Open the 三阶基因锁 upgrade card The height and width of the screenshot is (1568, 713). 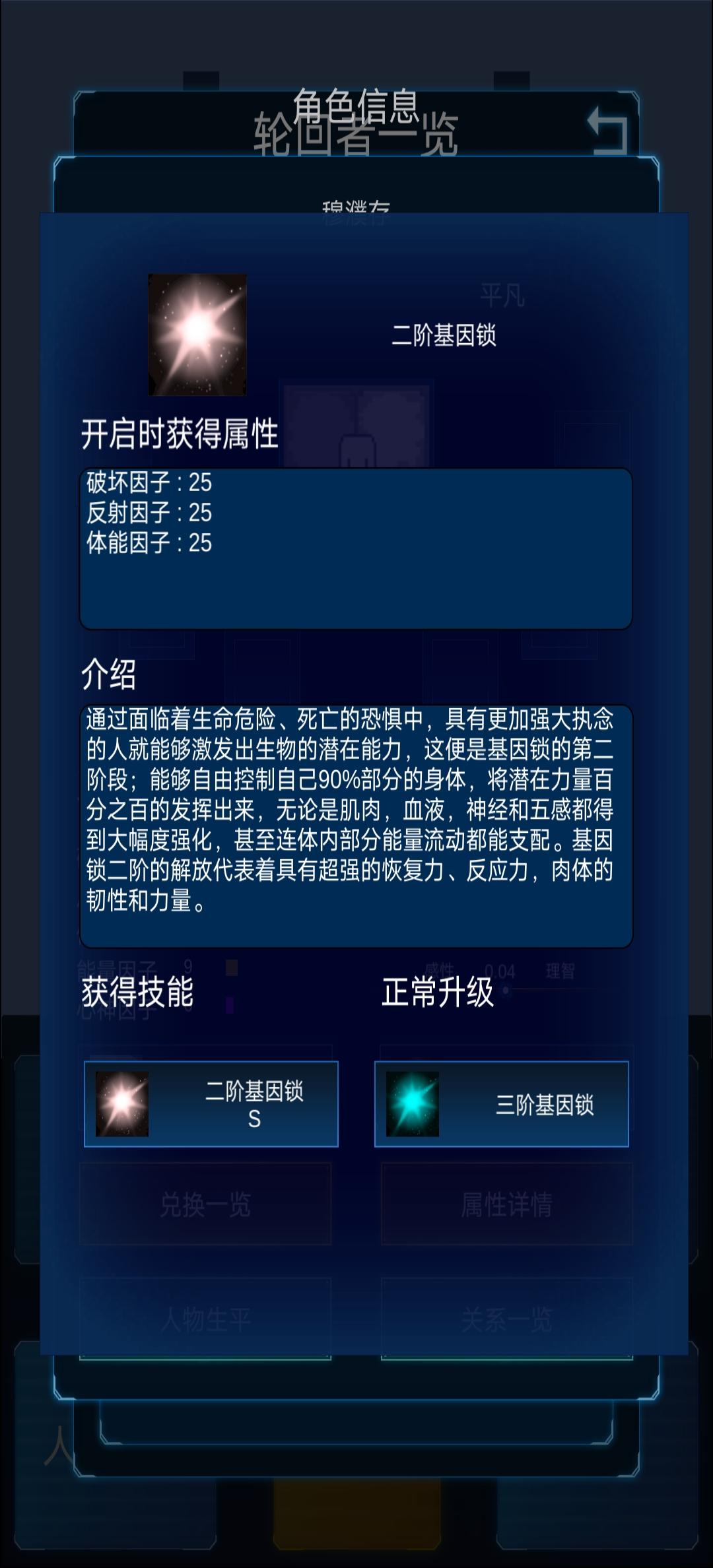pos(502,1104)
